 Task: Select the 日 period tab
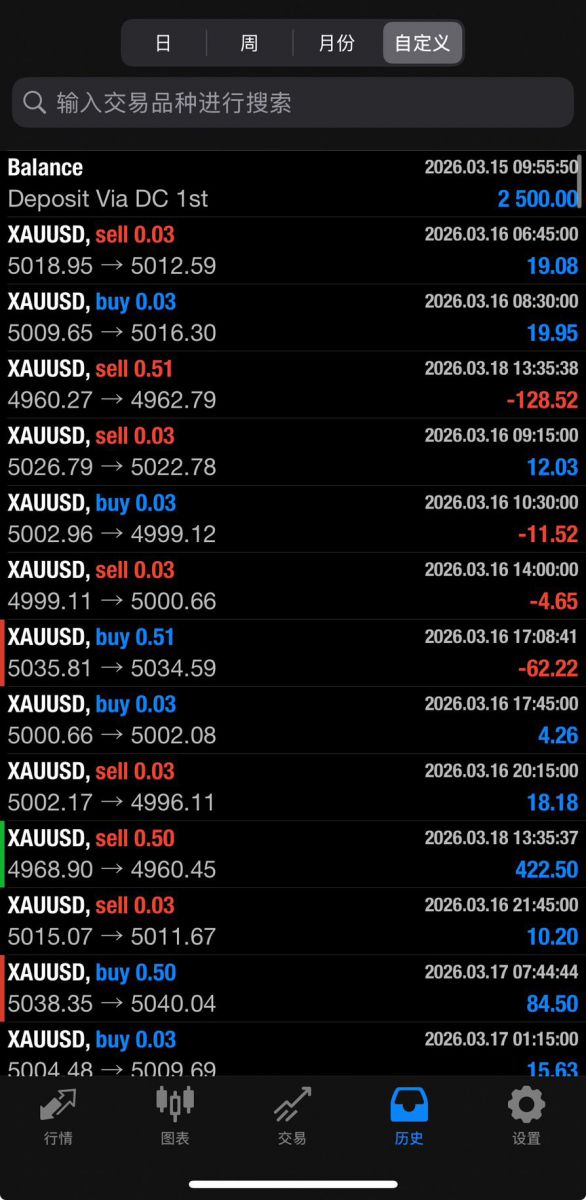point(164,43)
